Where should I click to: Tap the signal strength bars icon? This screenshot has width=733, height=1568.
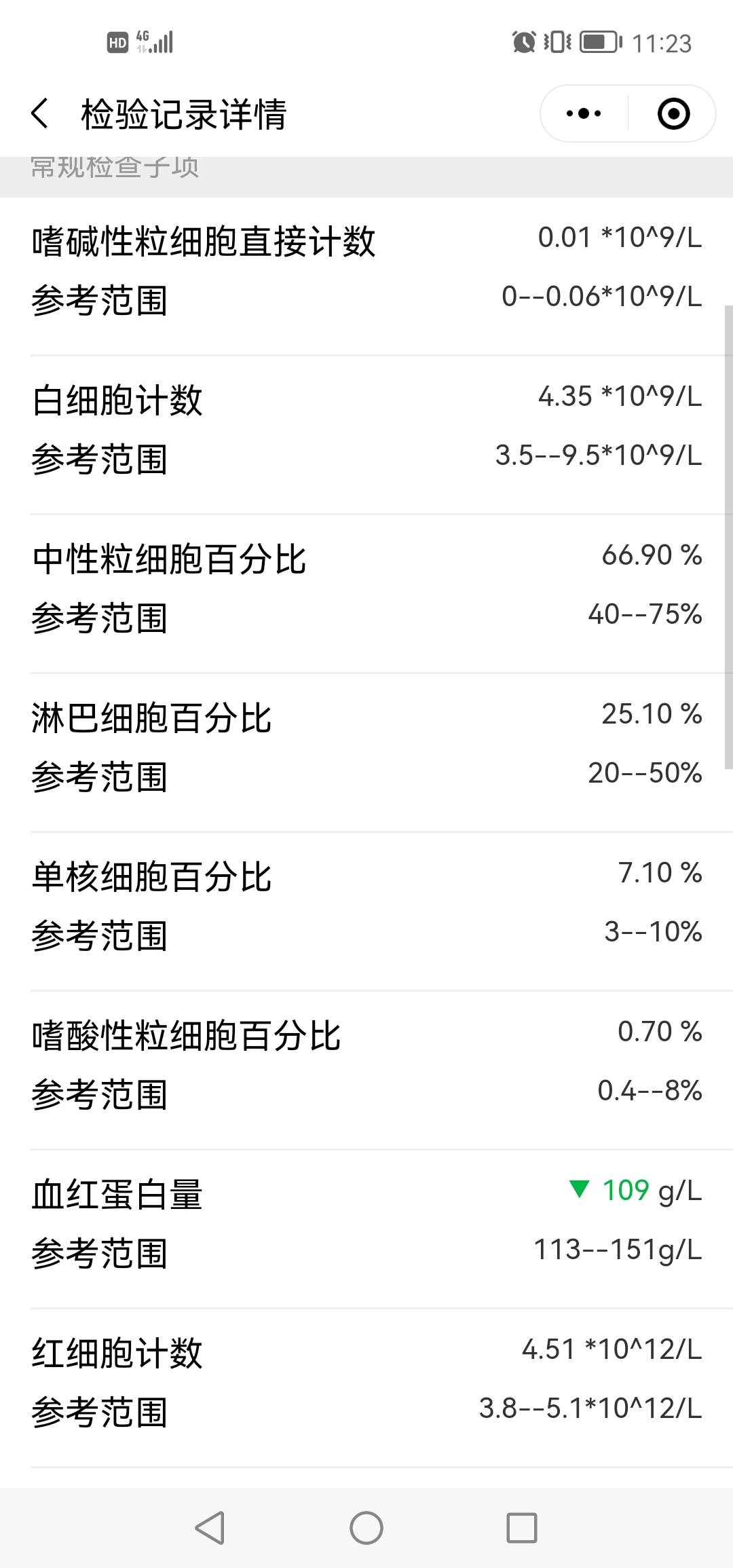163,42
